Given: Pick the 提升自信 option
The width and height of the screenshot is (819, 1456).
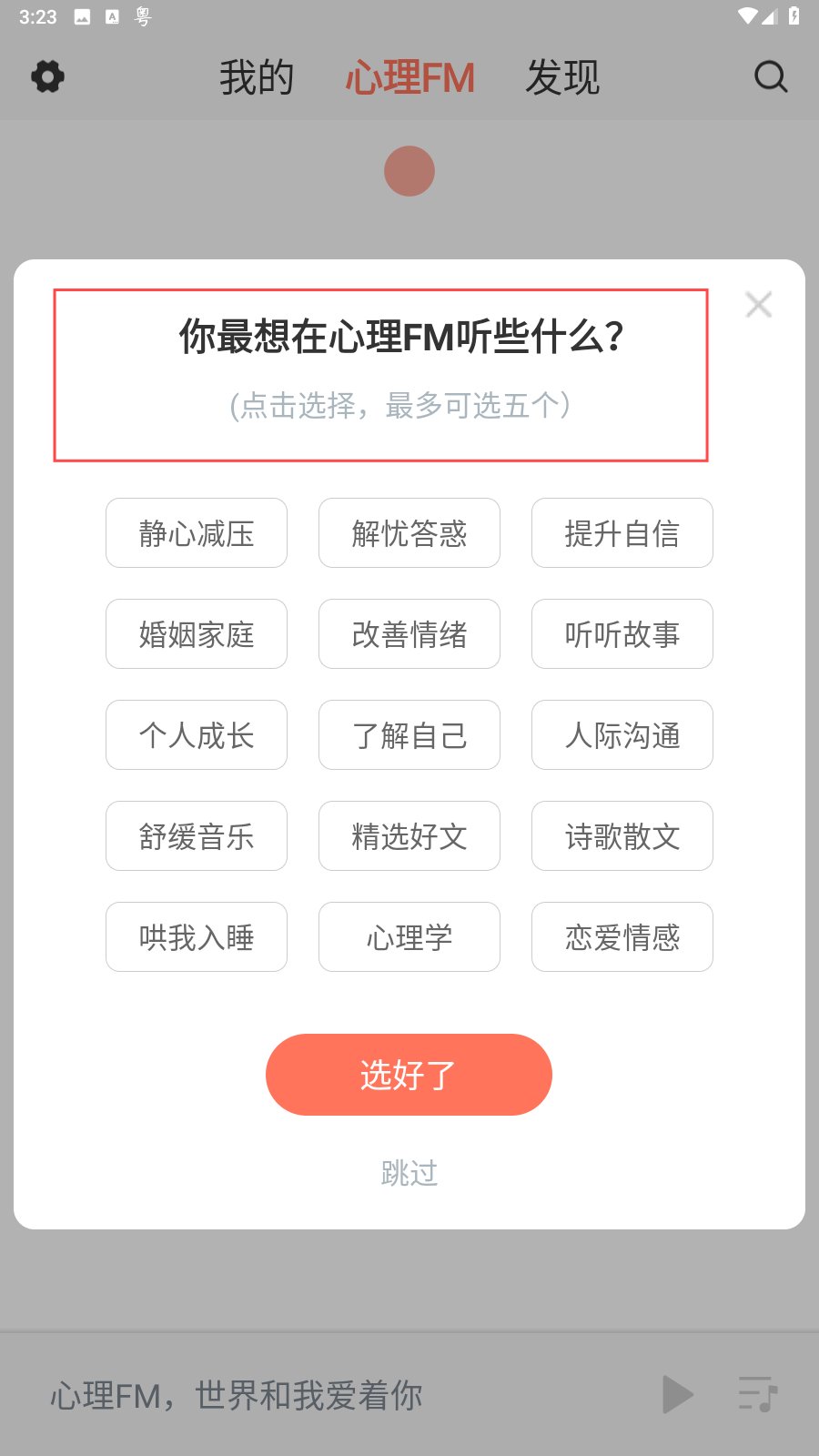Looking at the screenshot, I should coord(622,533).
